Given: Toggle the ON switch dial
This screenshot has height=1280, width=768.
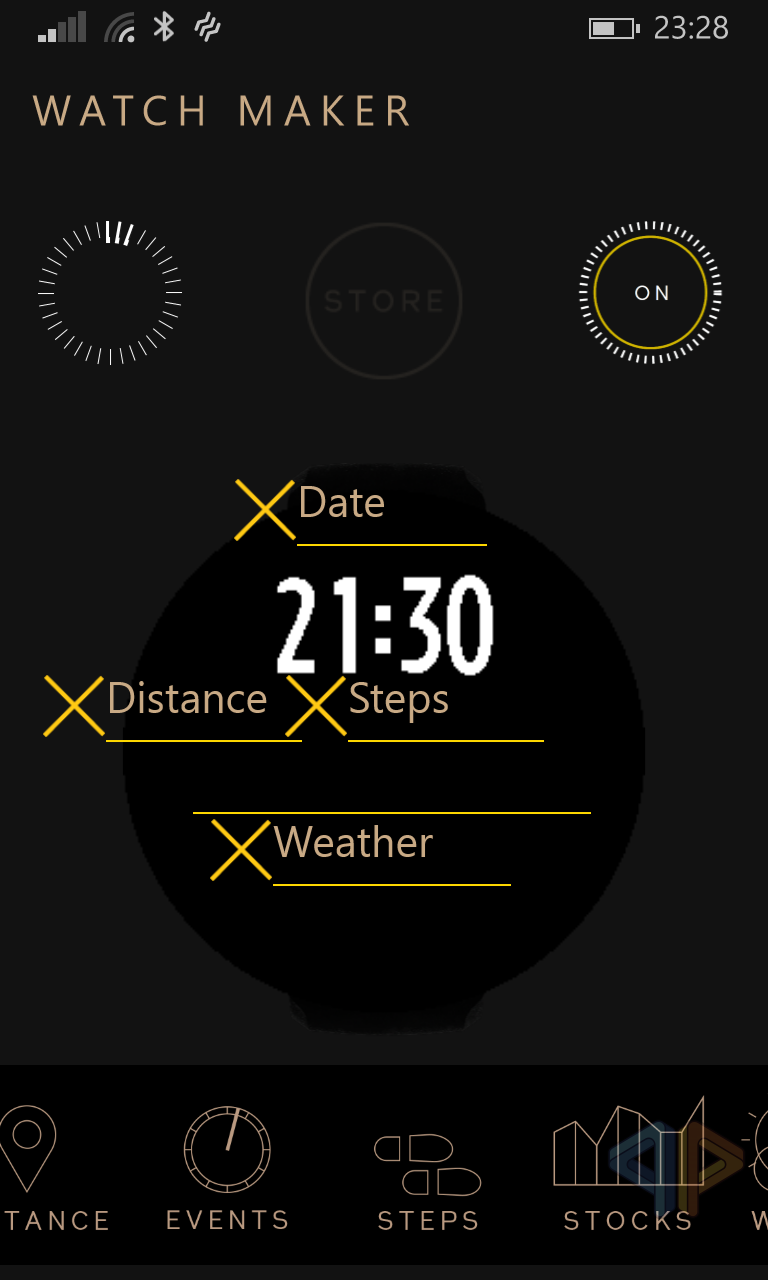Looking at the screenshot, I should [651, 293].
